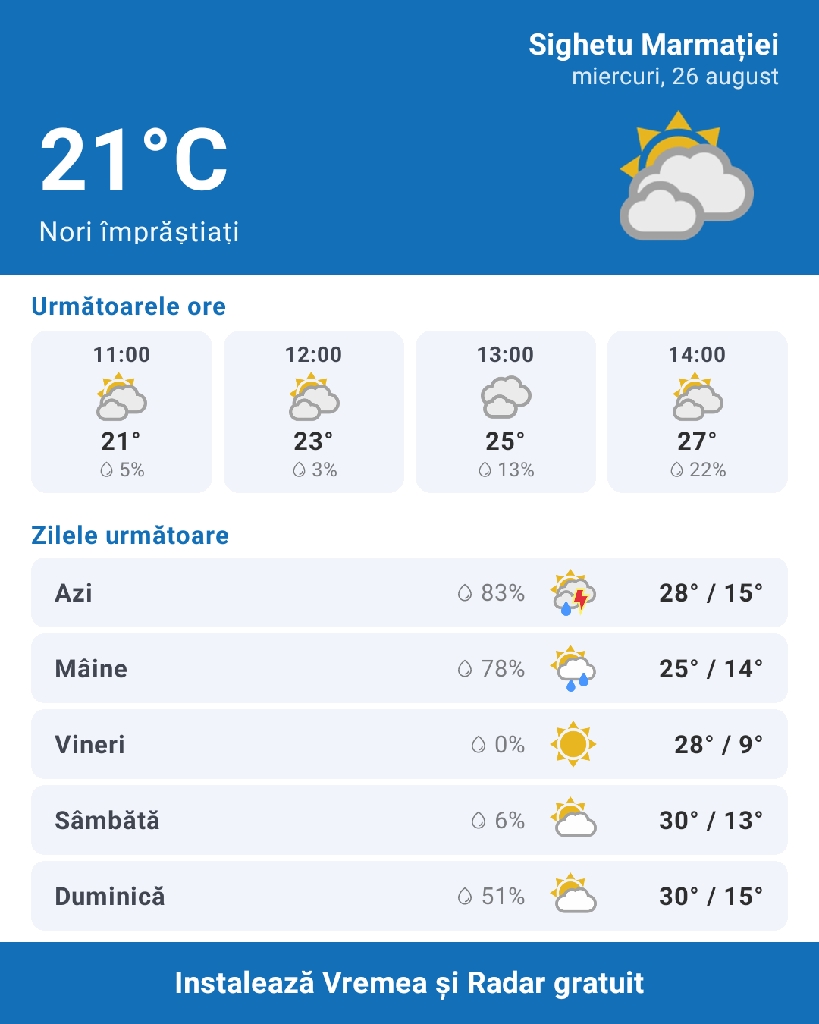View Vineri forecast details
Image resolution: width=819 pixels, height=1024 pixels.
tap(410, 744)
